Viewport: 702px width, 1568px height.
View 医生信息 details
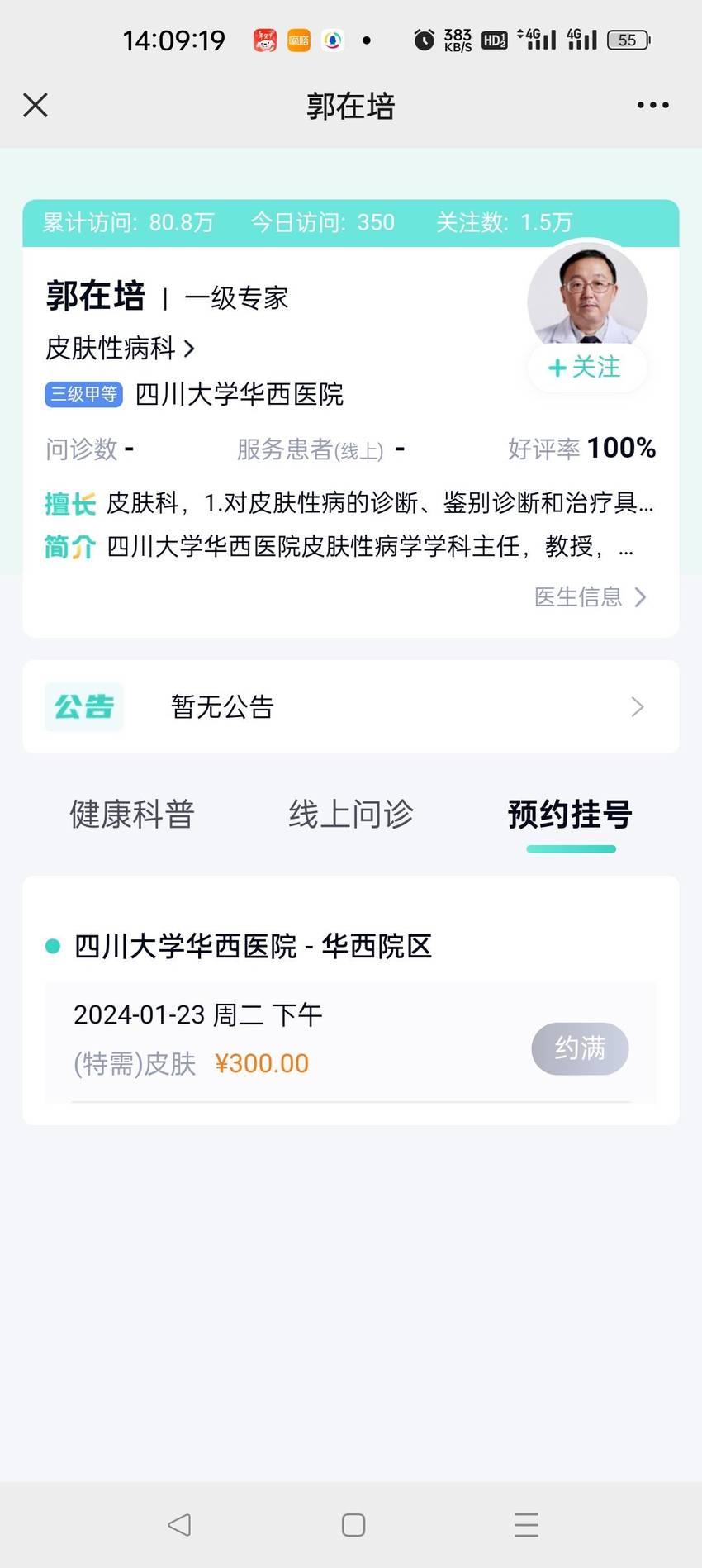590,596
